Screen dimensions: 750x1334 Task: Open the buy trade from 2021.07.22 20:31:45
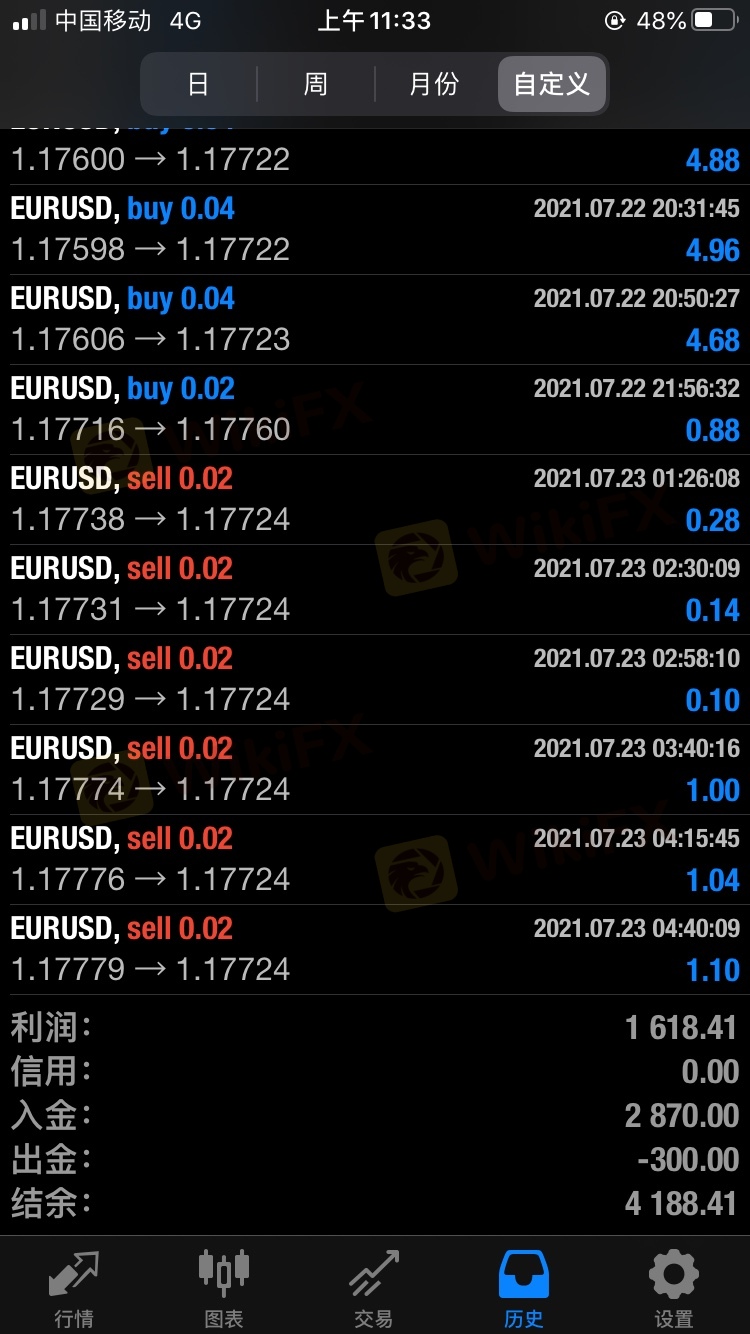tap(375, 229)
